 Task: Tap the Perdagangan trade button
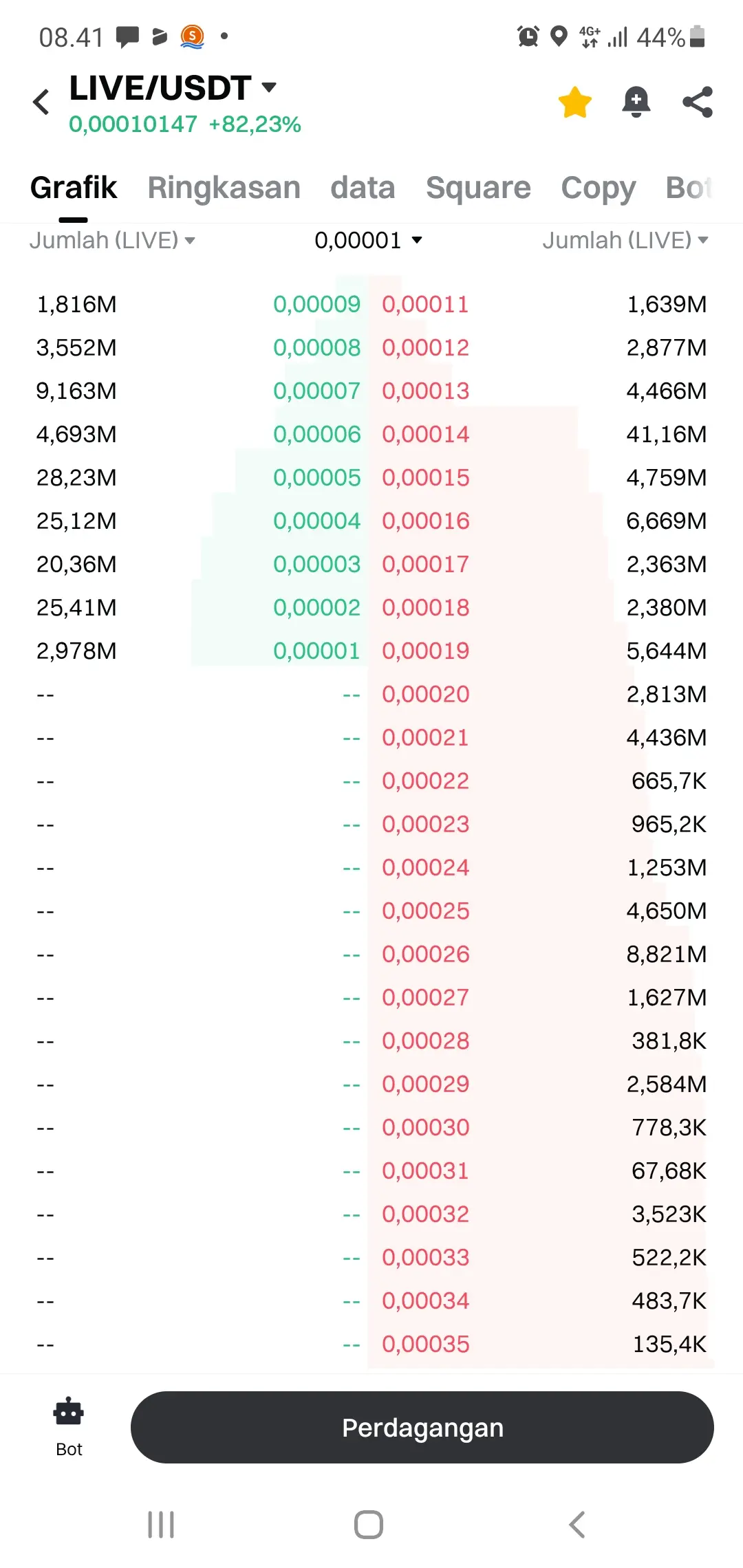422,1427
